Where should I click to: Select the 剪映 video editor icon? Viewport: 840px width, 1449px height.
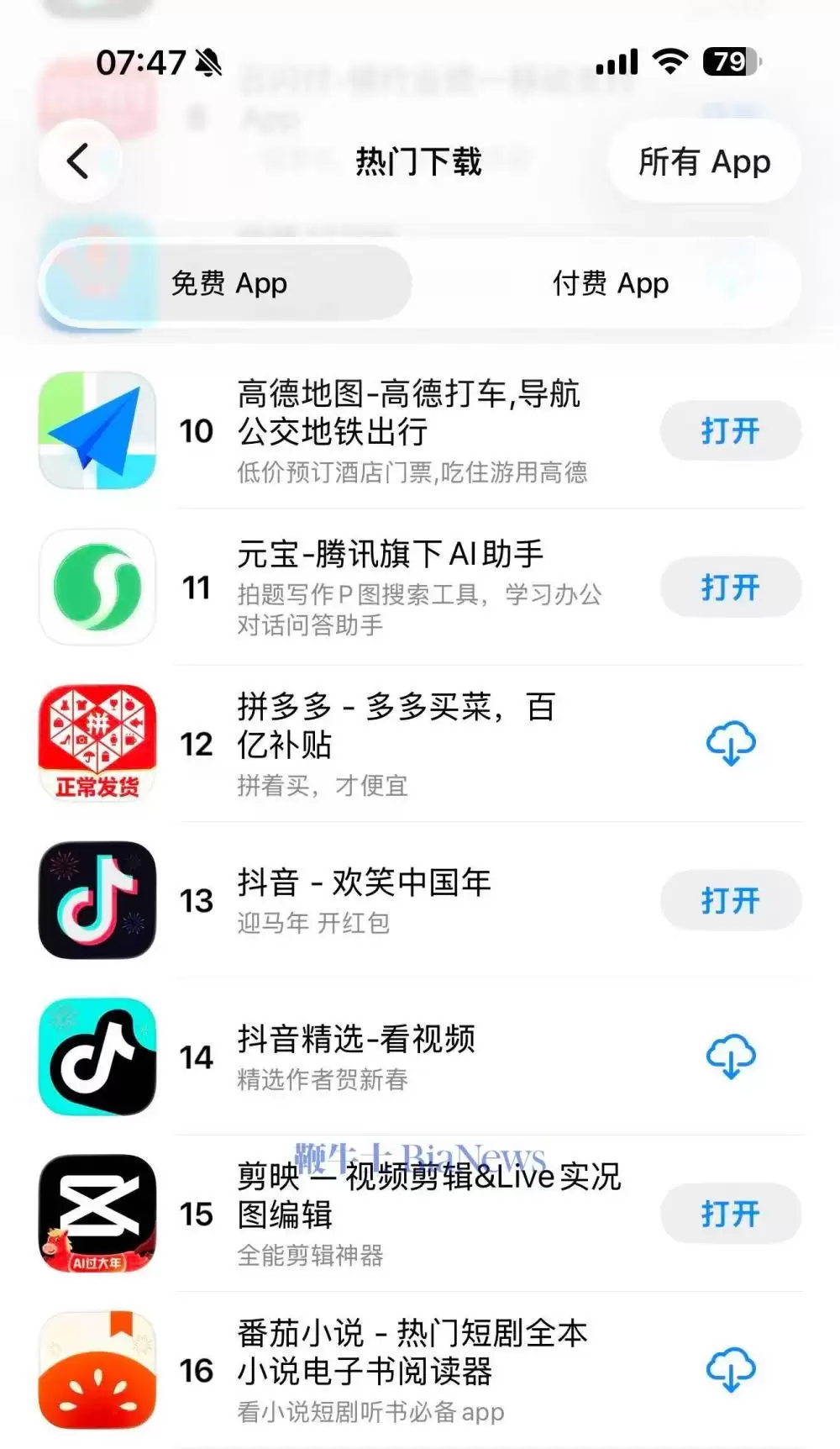click(x=96, y=1213)
